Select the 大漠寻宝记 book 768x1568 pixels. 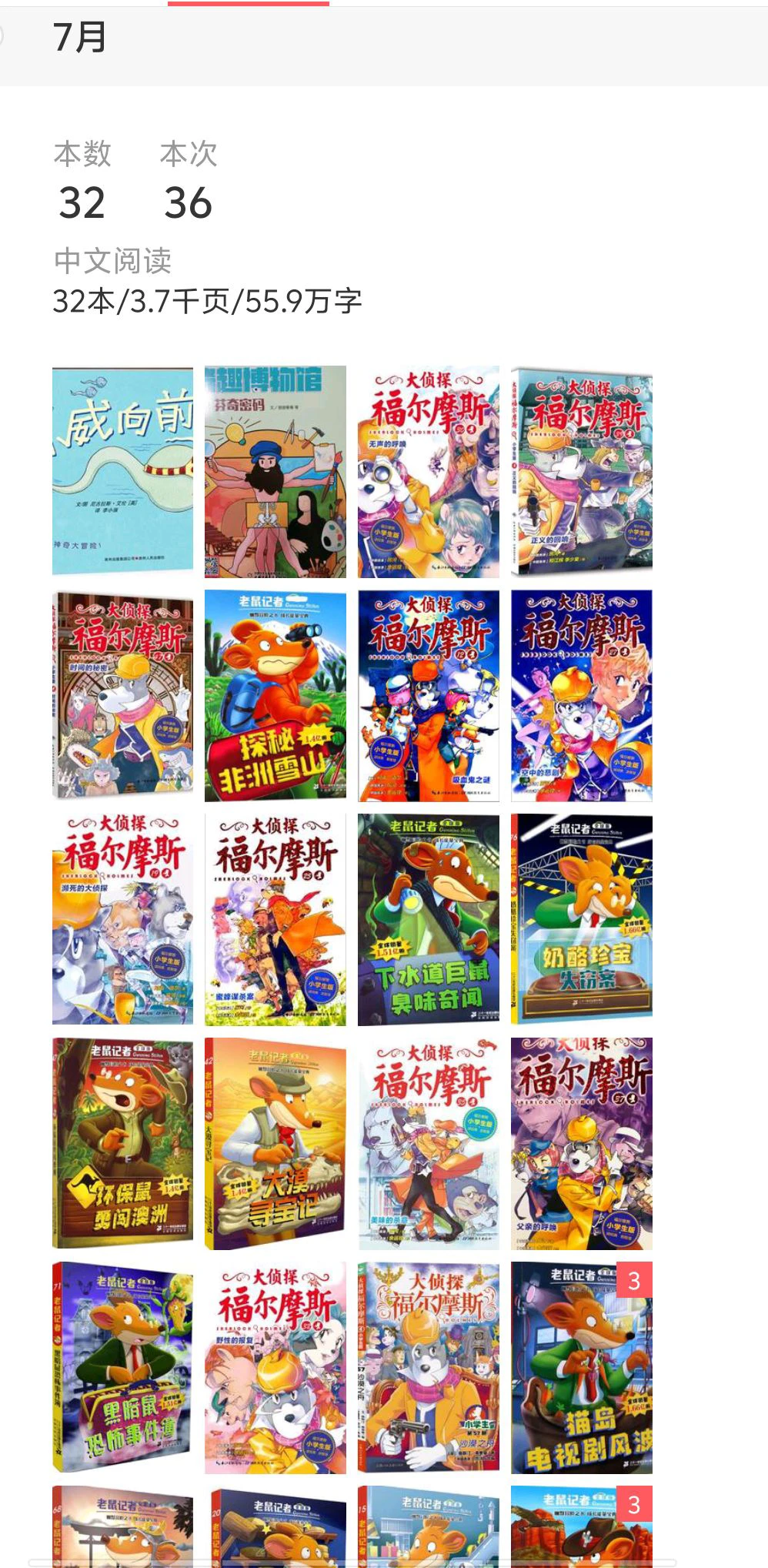[275, 1143]
